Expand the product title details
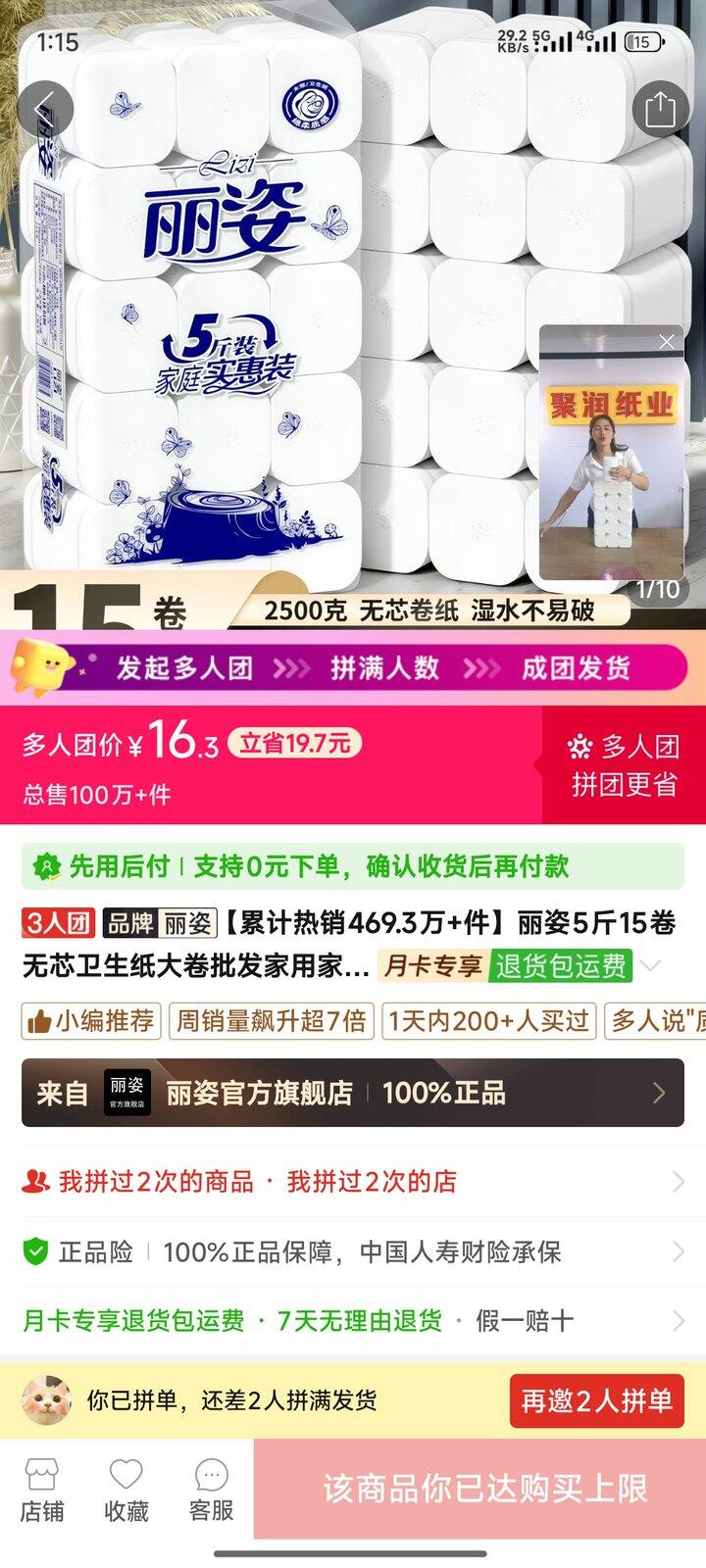Image resolution: width=706 pixels, height=1568 pixels. [650, 967]
